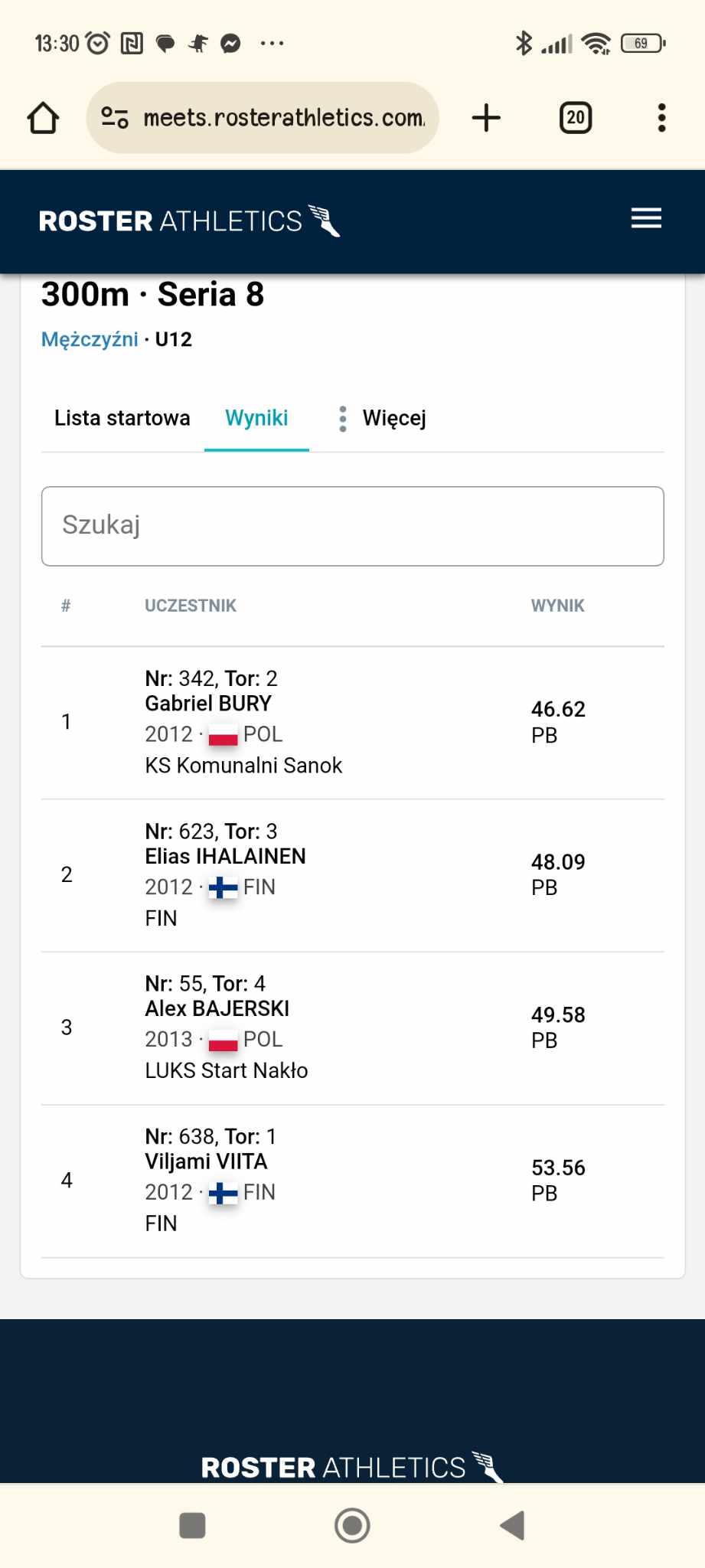
Task: Open Gabriel BURY's result row
Action: (x=352, y=723)
